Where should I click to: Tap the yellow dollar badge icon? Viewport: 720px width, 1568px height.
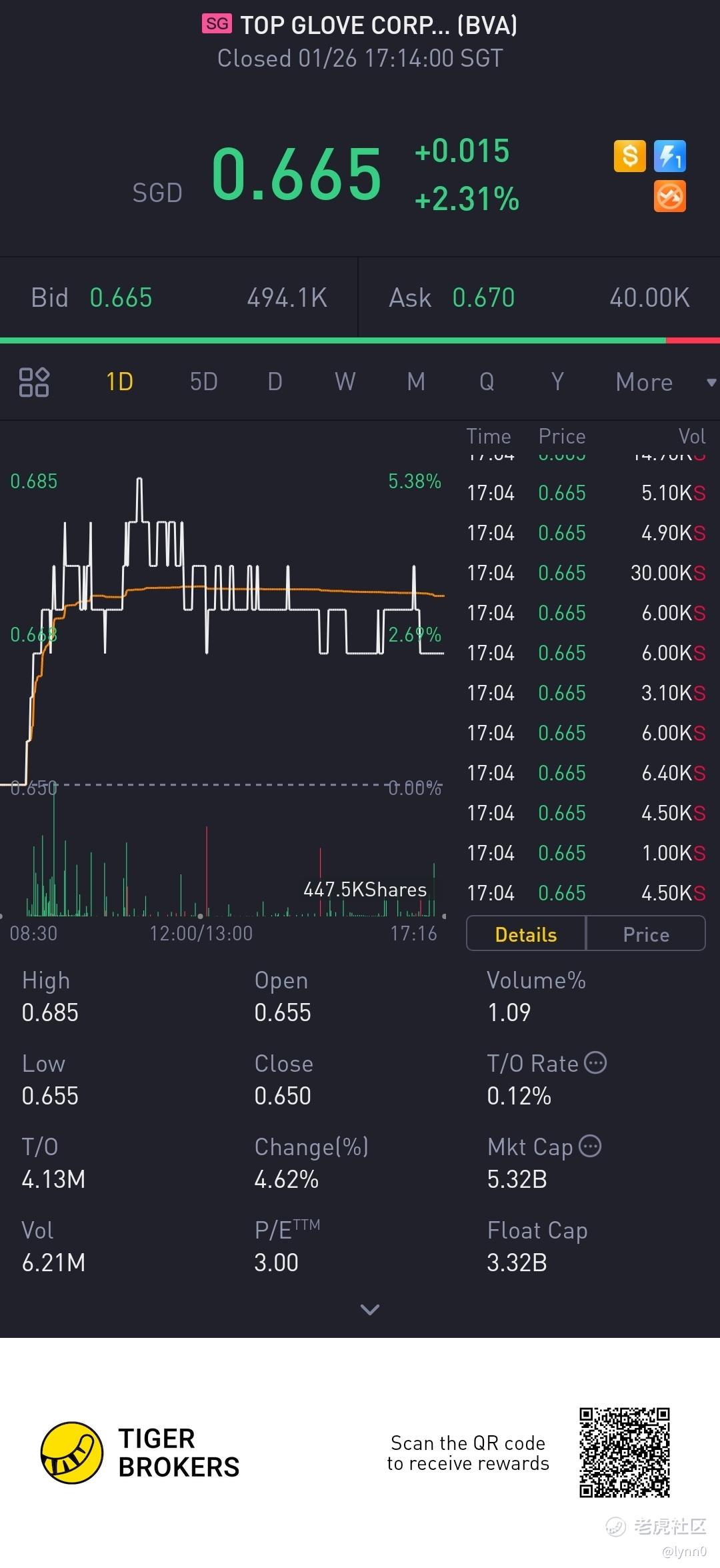point(630,156)
